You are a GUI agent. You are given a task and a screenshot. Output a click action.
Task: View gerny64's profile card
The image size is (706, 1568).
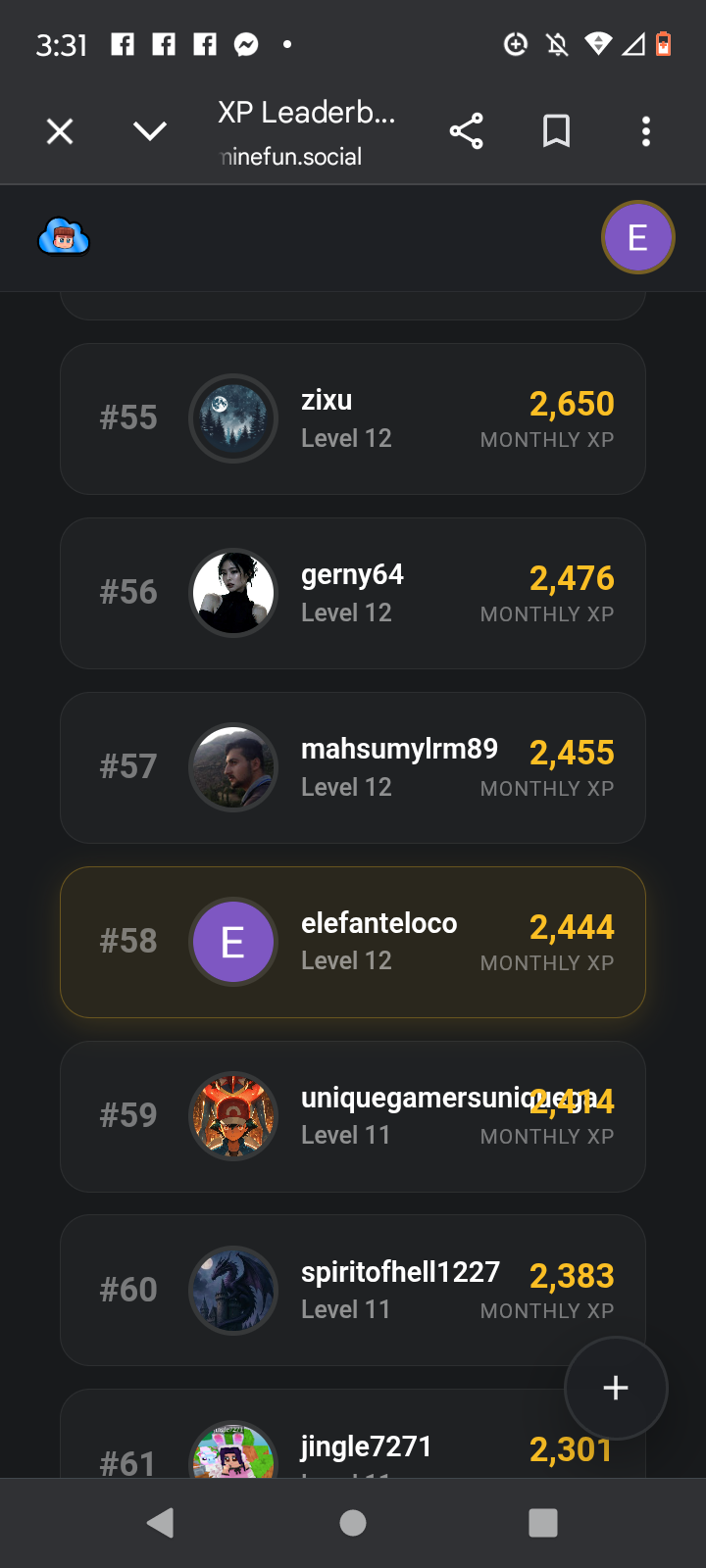(x=353, y=593)
